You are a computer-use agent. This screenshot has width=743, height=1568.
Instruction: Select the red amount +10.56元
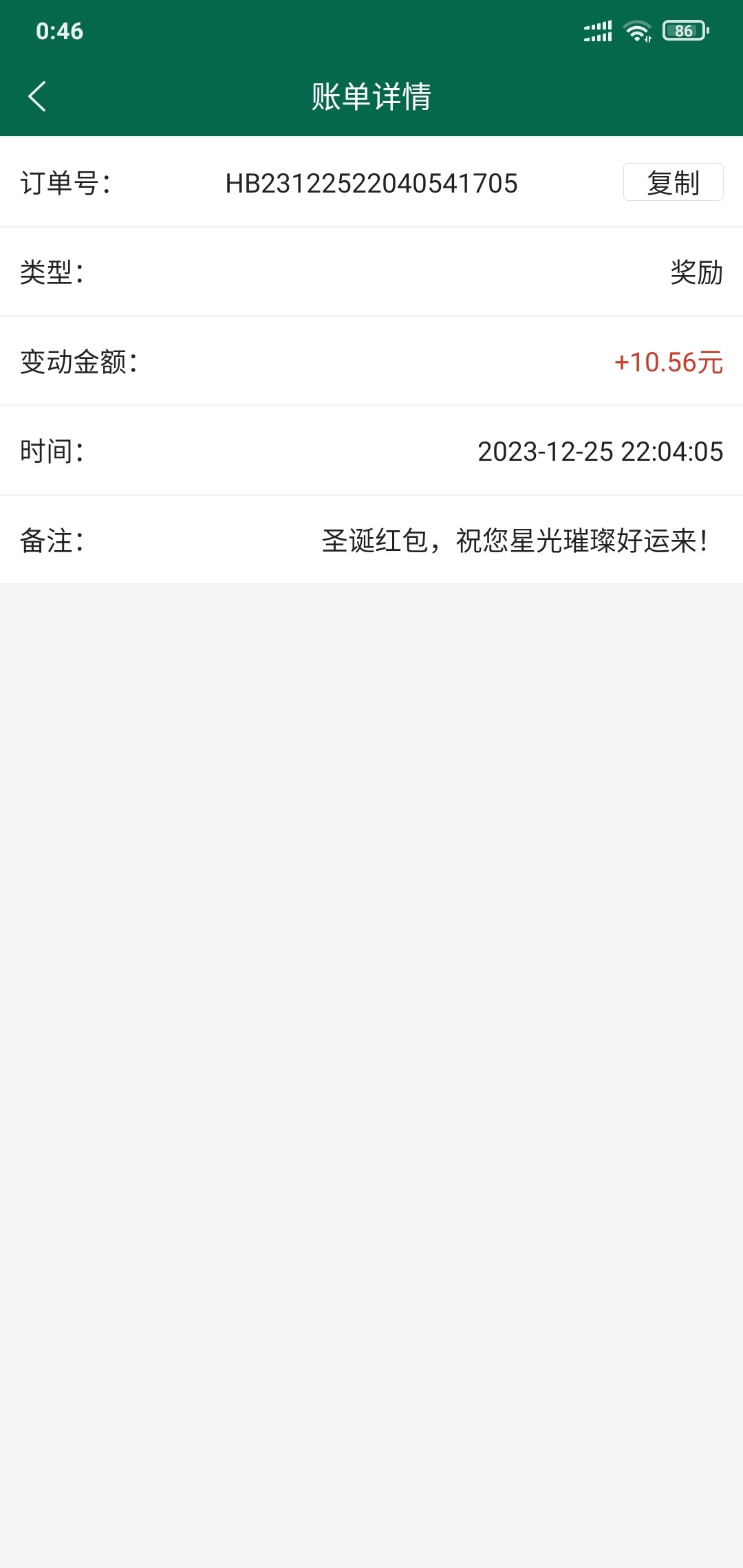[667, 362]
